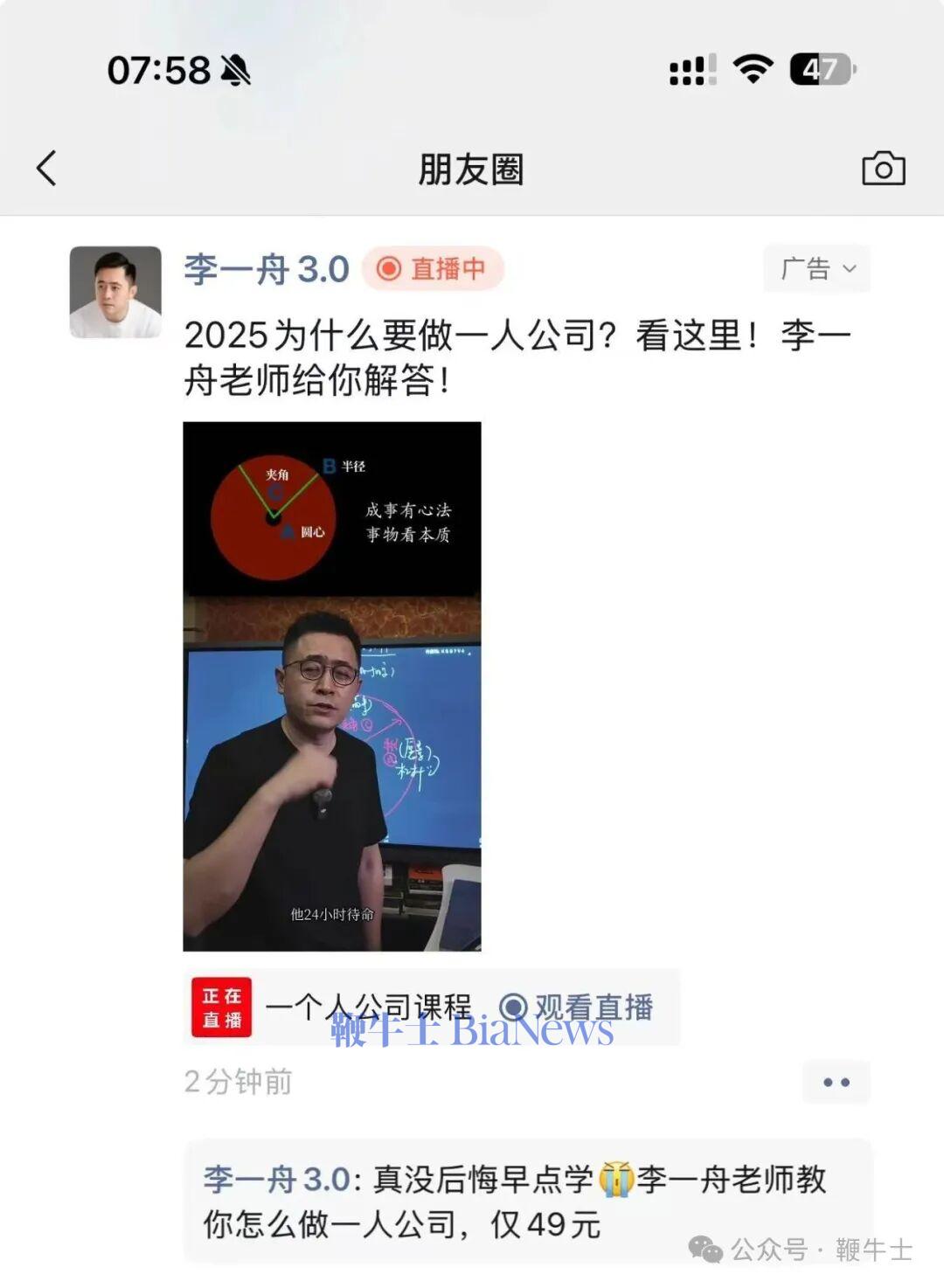Expand the 广告 ad options dropdown
The image size is (944, 1288).
pyautogui.click(x=816, y=269)
